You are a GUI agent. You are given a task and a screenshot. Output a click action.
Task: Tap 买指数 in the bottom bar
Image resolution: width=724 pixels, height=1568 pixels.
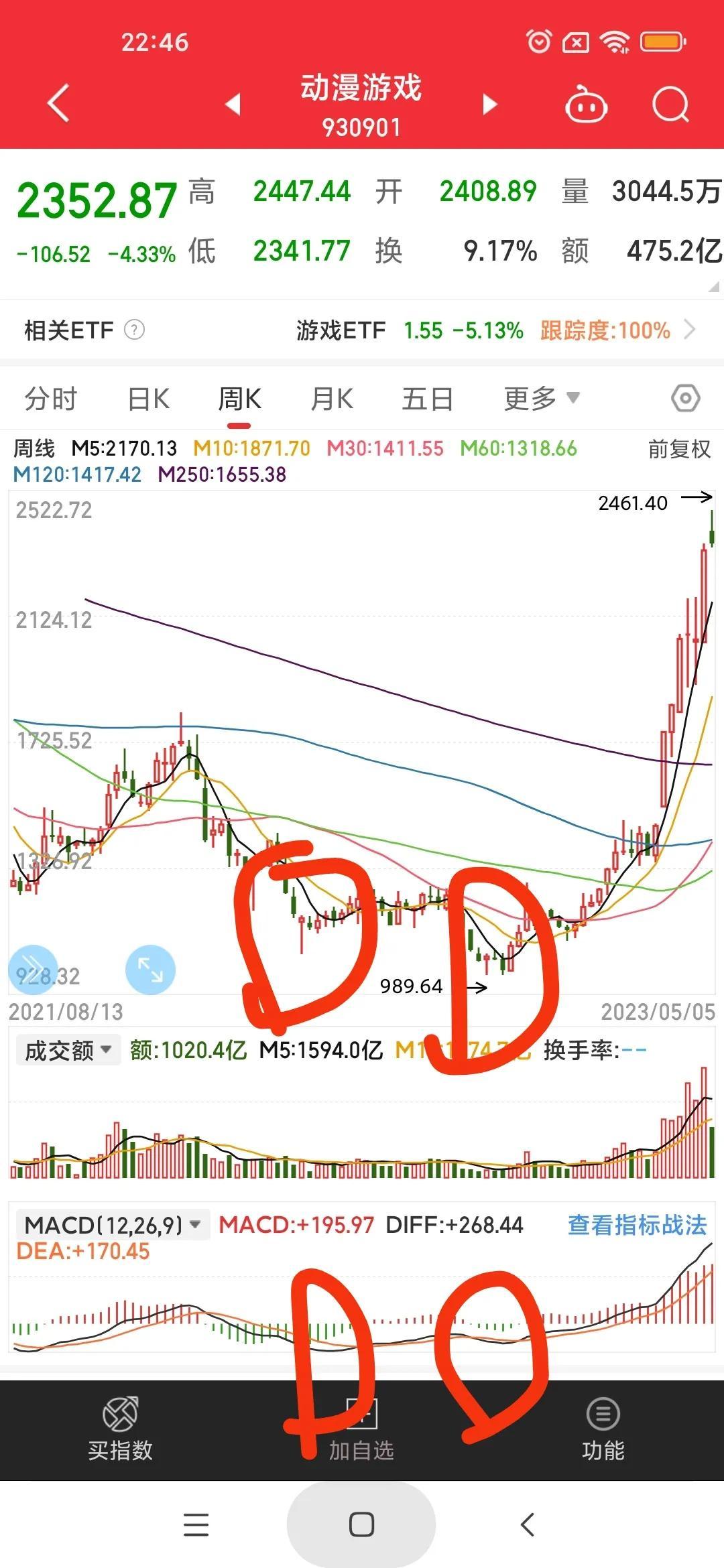[x=121, y=1429]
